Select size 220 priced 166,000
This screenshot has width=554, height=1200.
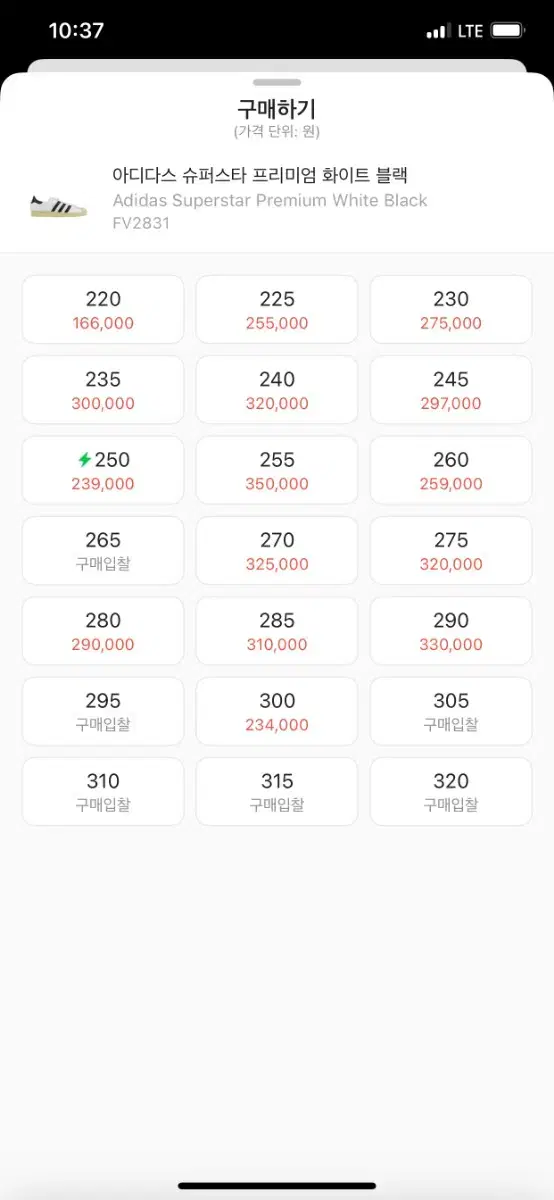tap(103, 310)
